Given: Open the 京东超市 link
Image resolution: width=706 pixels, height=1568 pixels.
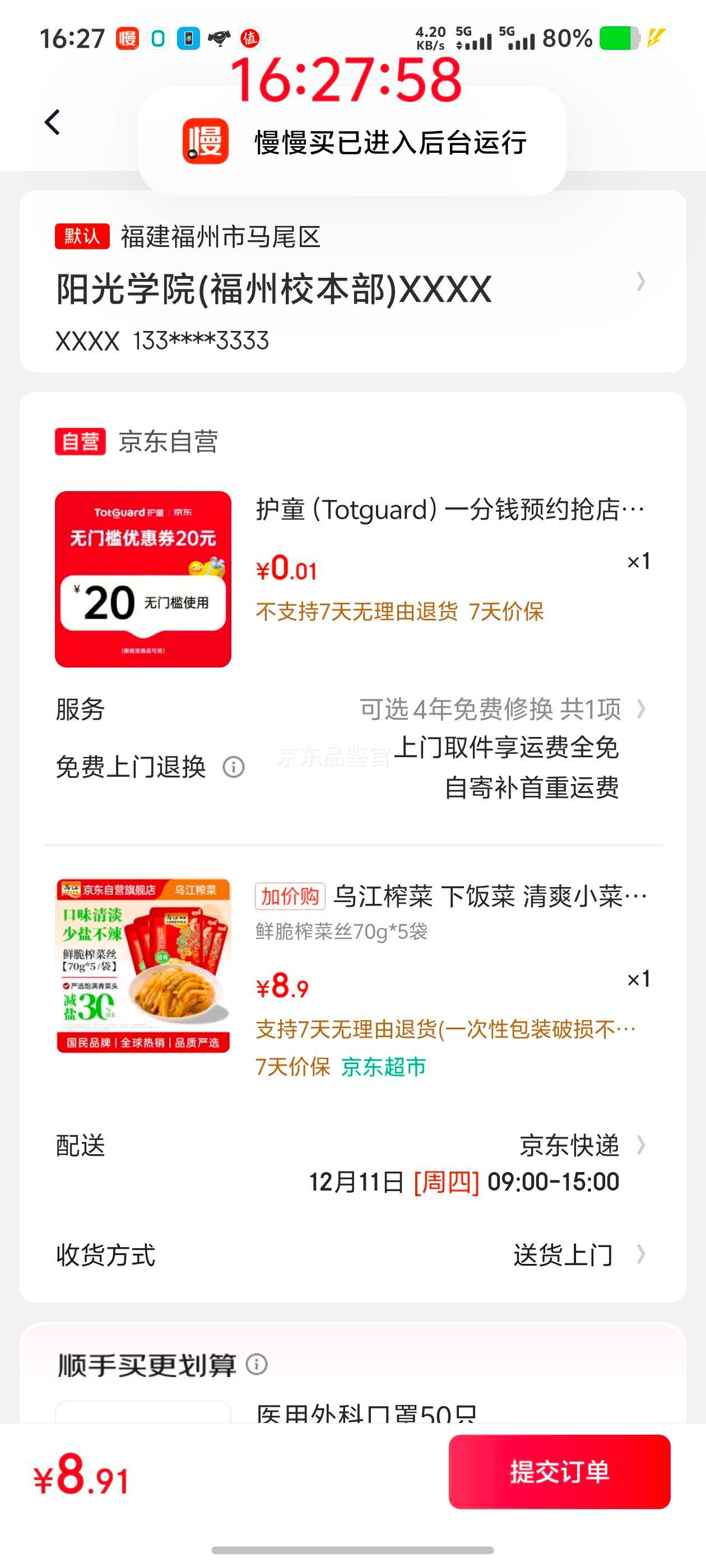Looking at the screenshot, I should click(384, 1066).
